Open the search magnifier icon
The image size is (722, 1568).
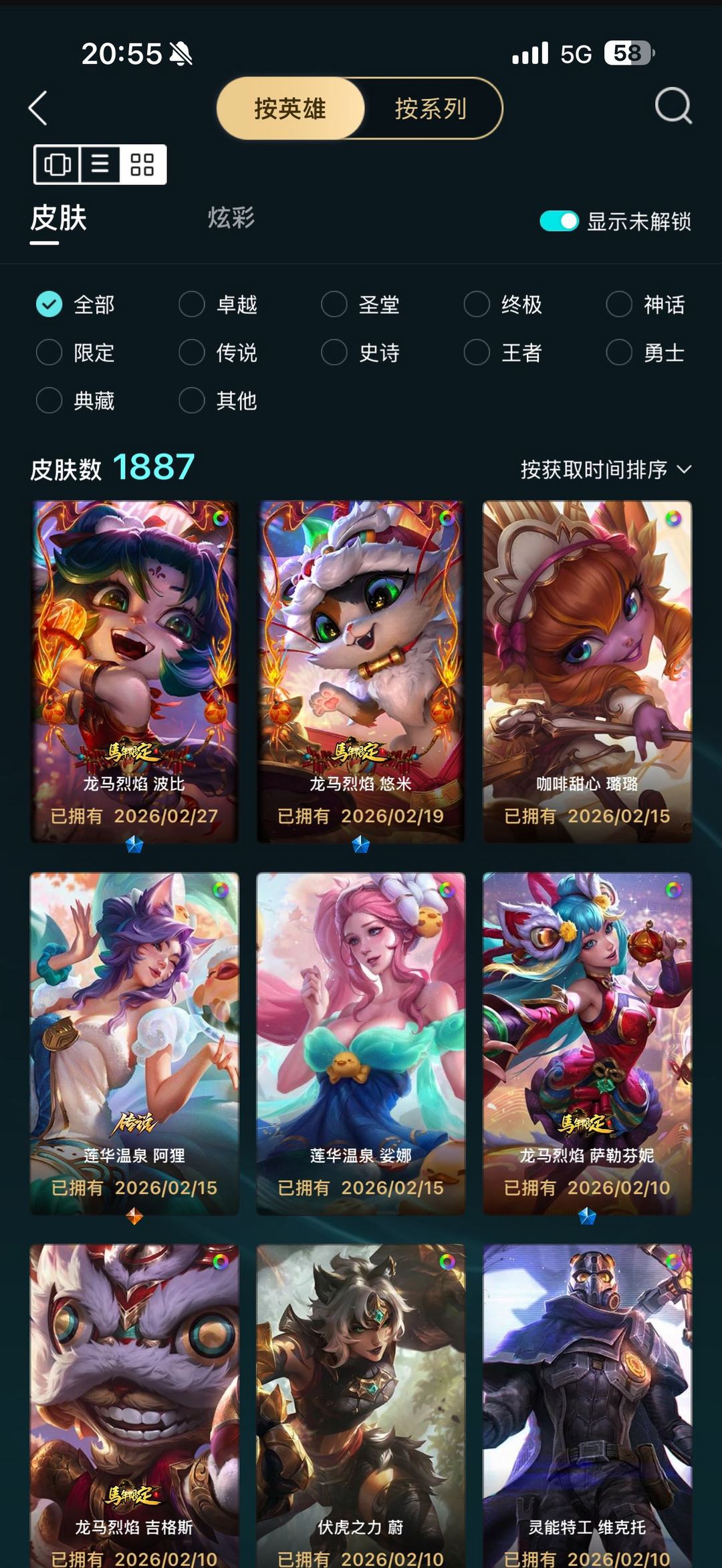(x=673, y=106)
